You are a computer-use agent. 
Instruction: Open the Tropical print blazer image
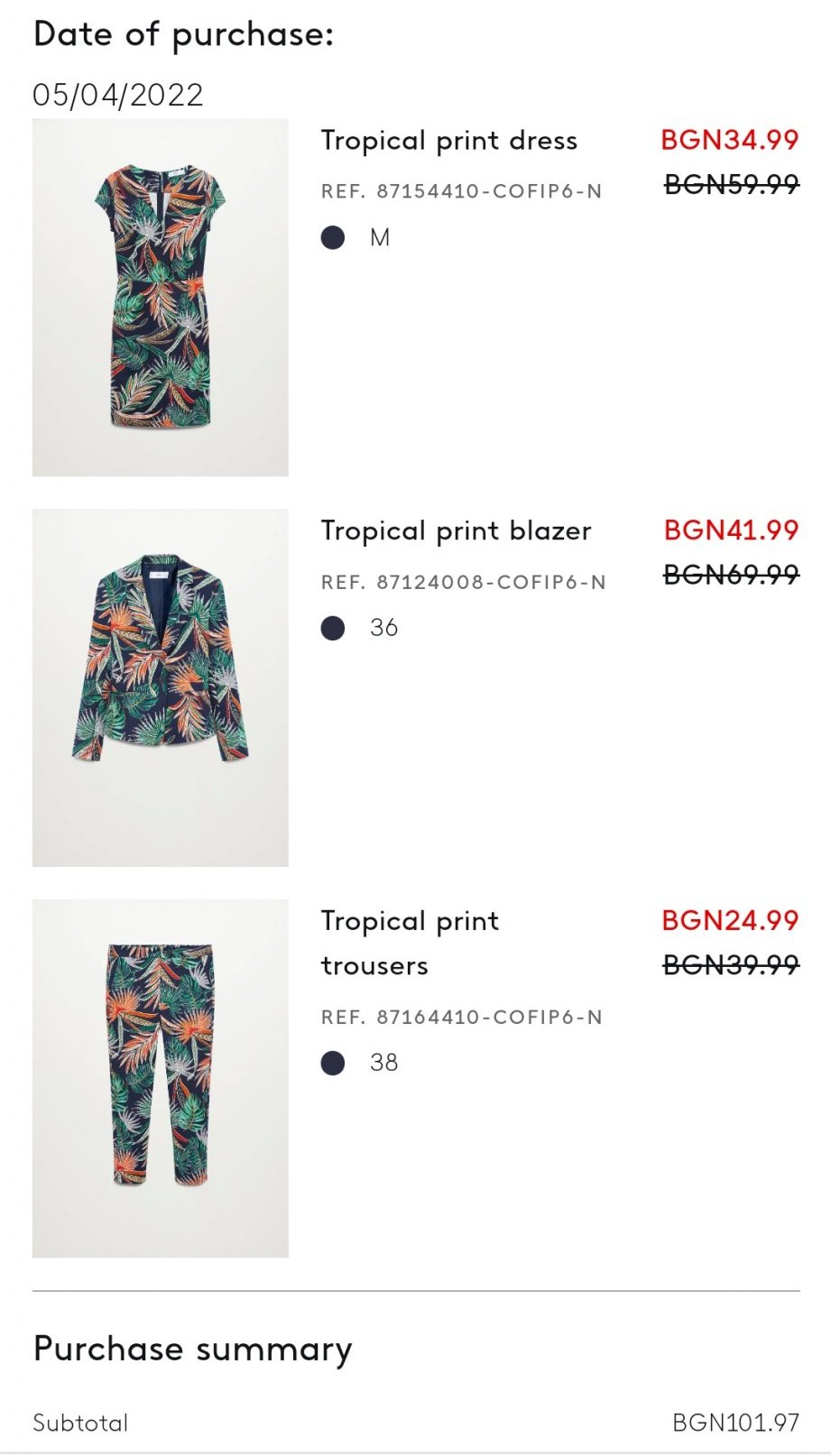coord(161,687)
